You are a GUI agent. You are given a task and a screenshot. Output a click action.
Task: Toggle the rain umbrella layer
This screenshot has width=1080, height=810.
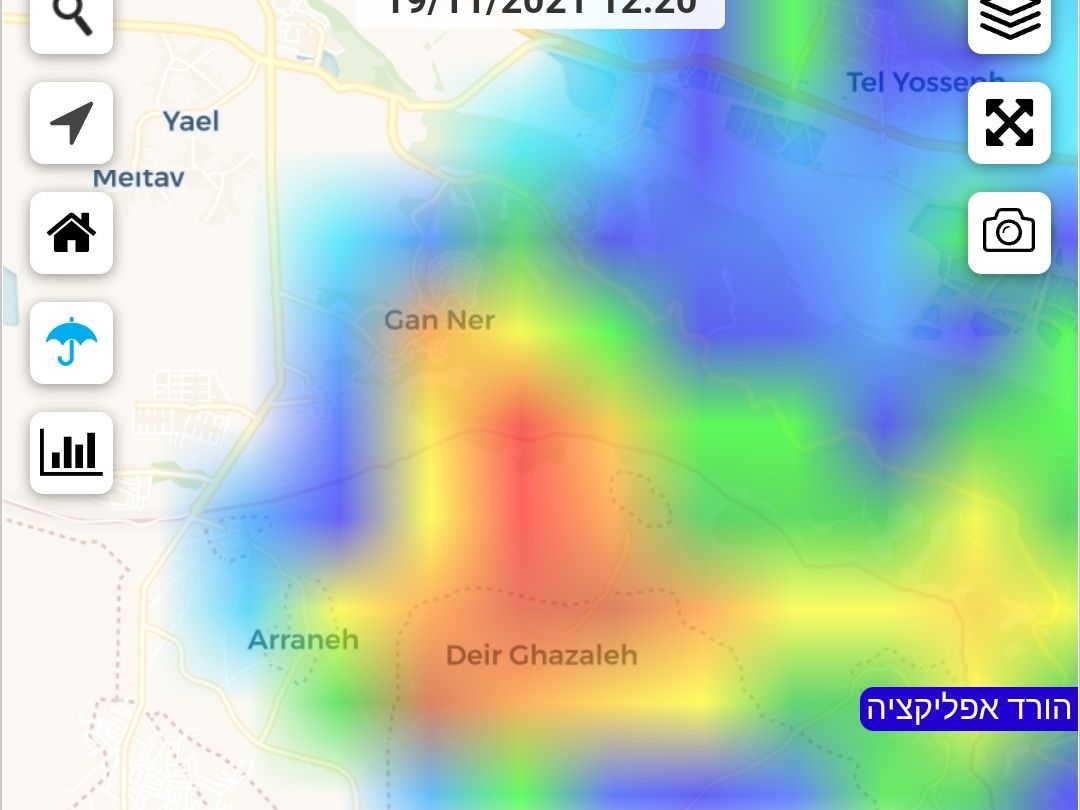(71, 343)
